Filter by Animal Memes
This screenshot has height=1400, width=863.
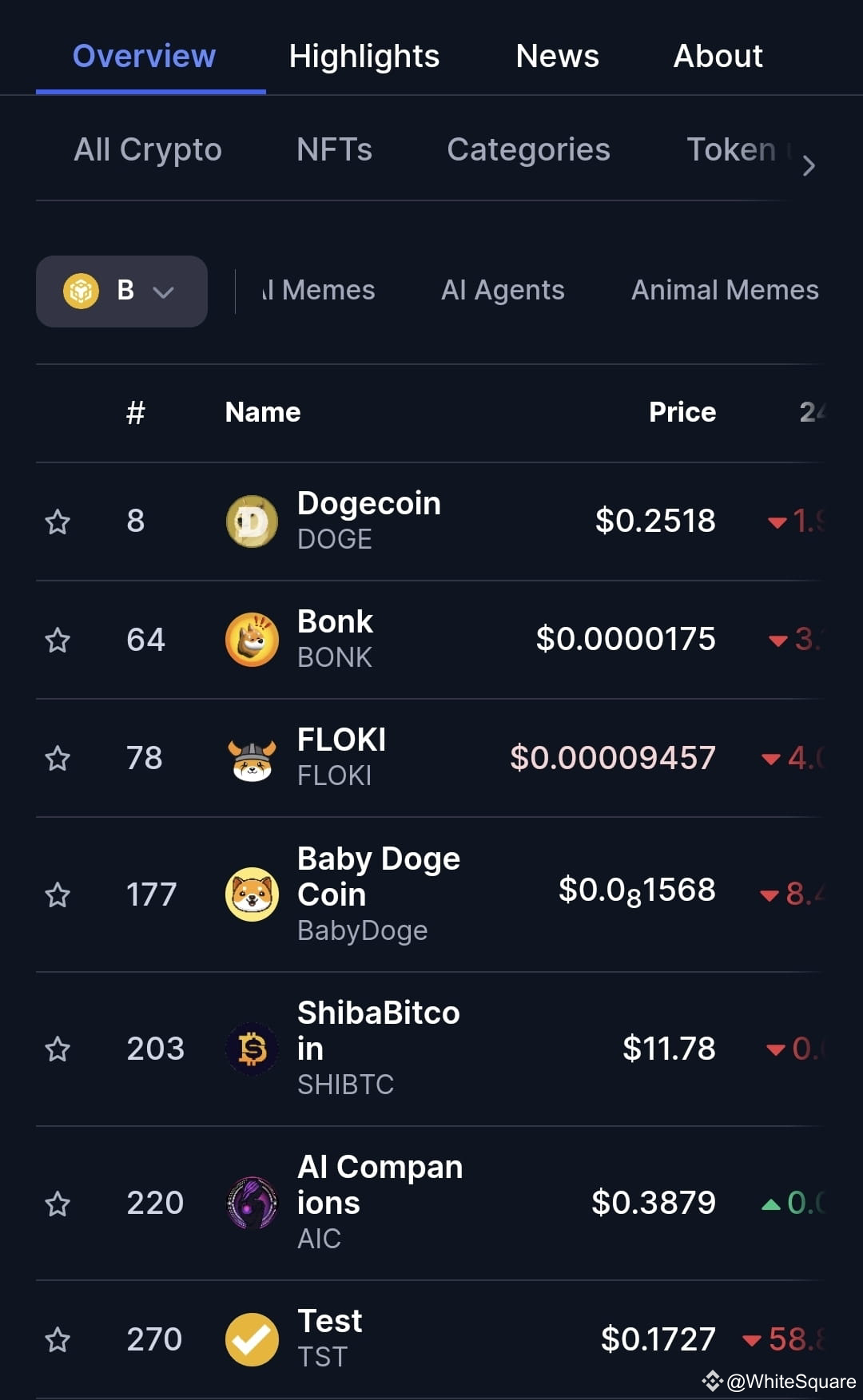tap(724, 290)
